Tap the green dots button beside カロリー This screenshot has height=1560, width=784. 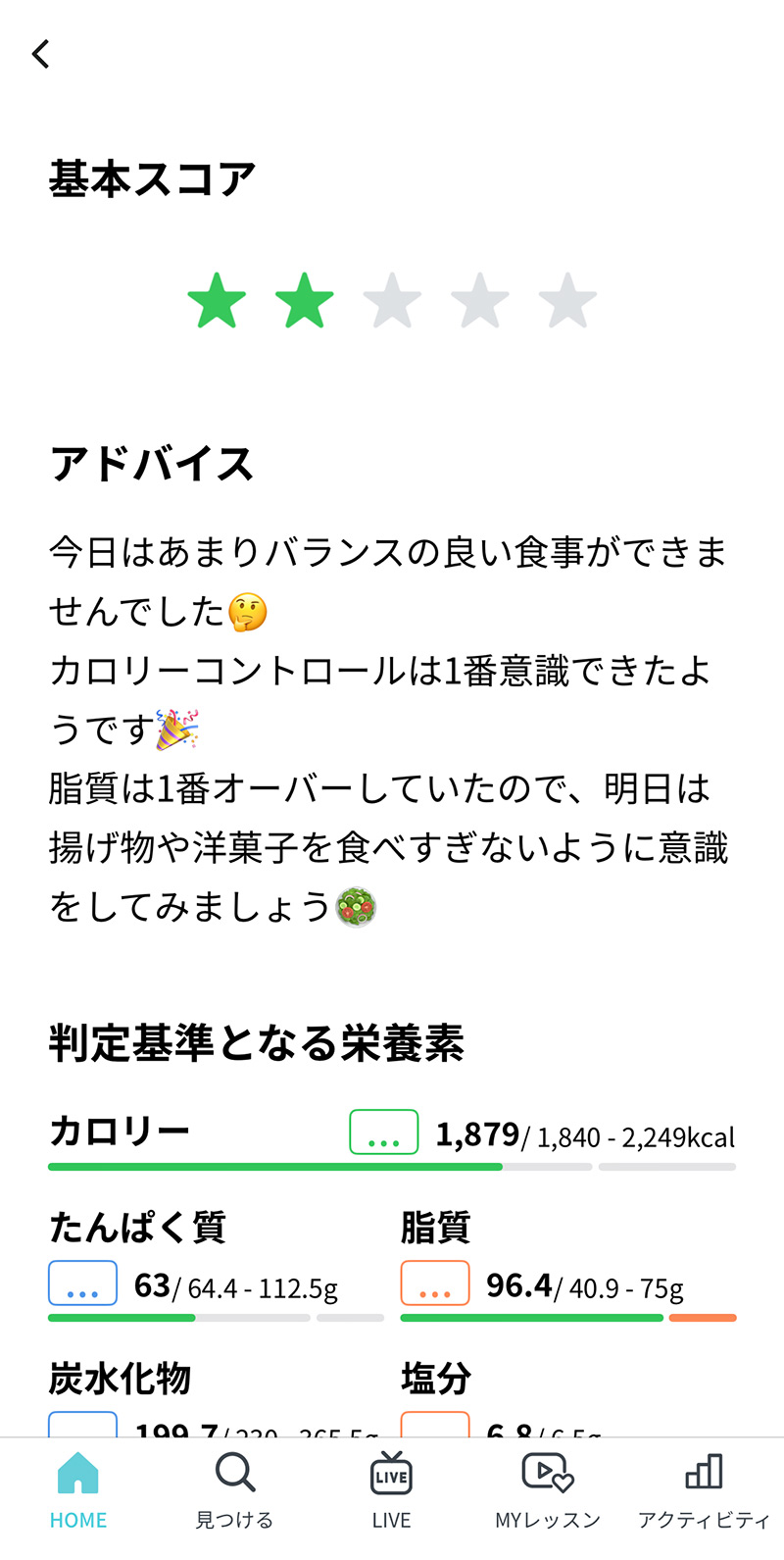tap(384, 1132)
